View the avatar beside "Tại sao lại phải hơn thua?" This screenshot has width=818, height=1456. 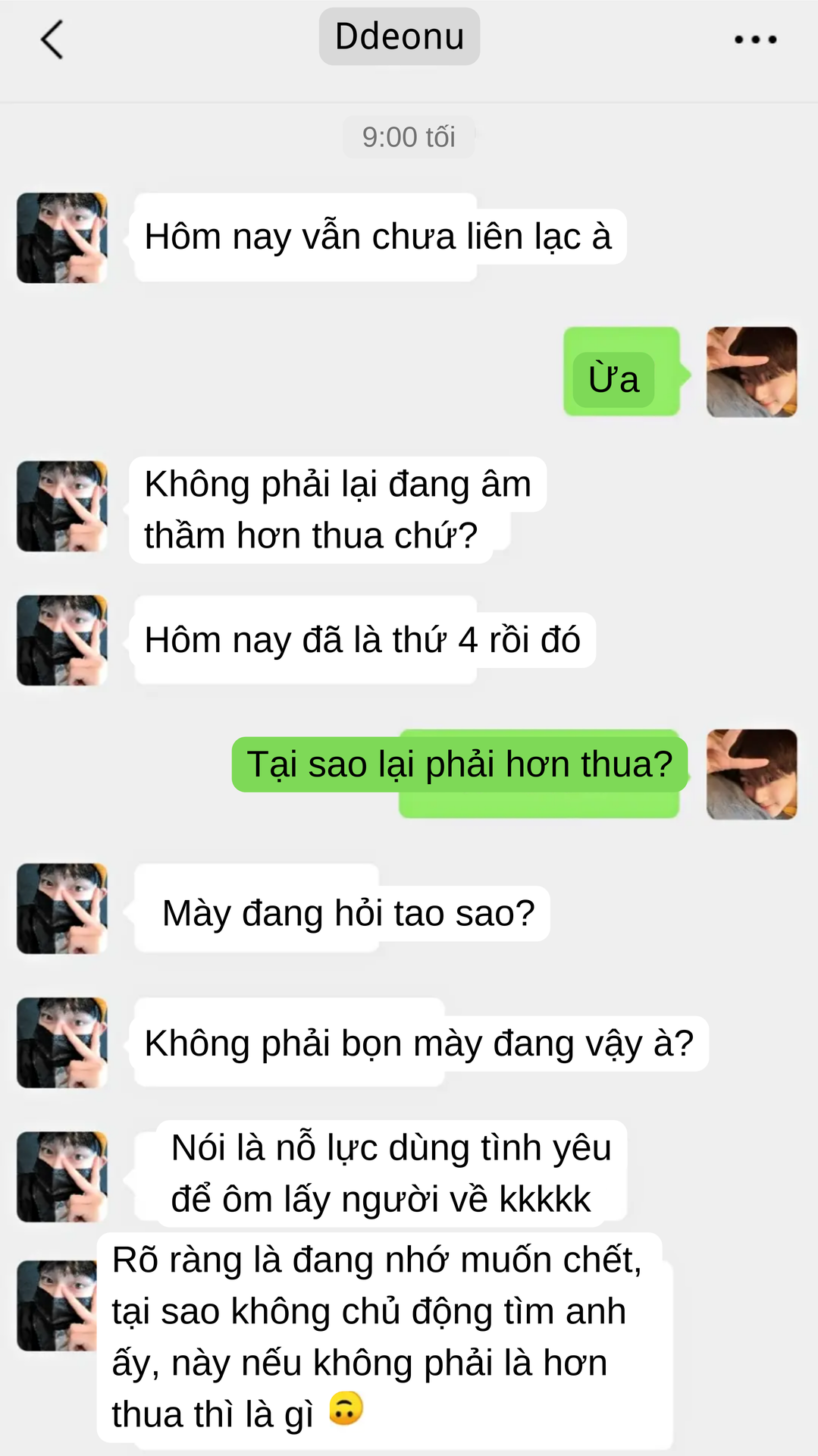(x=751, y=774)
